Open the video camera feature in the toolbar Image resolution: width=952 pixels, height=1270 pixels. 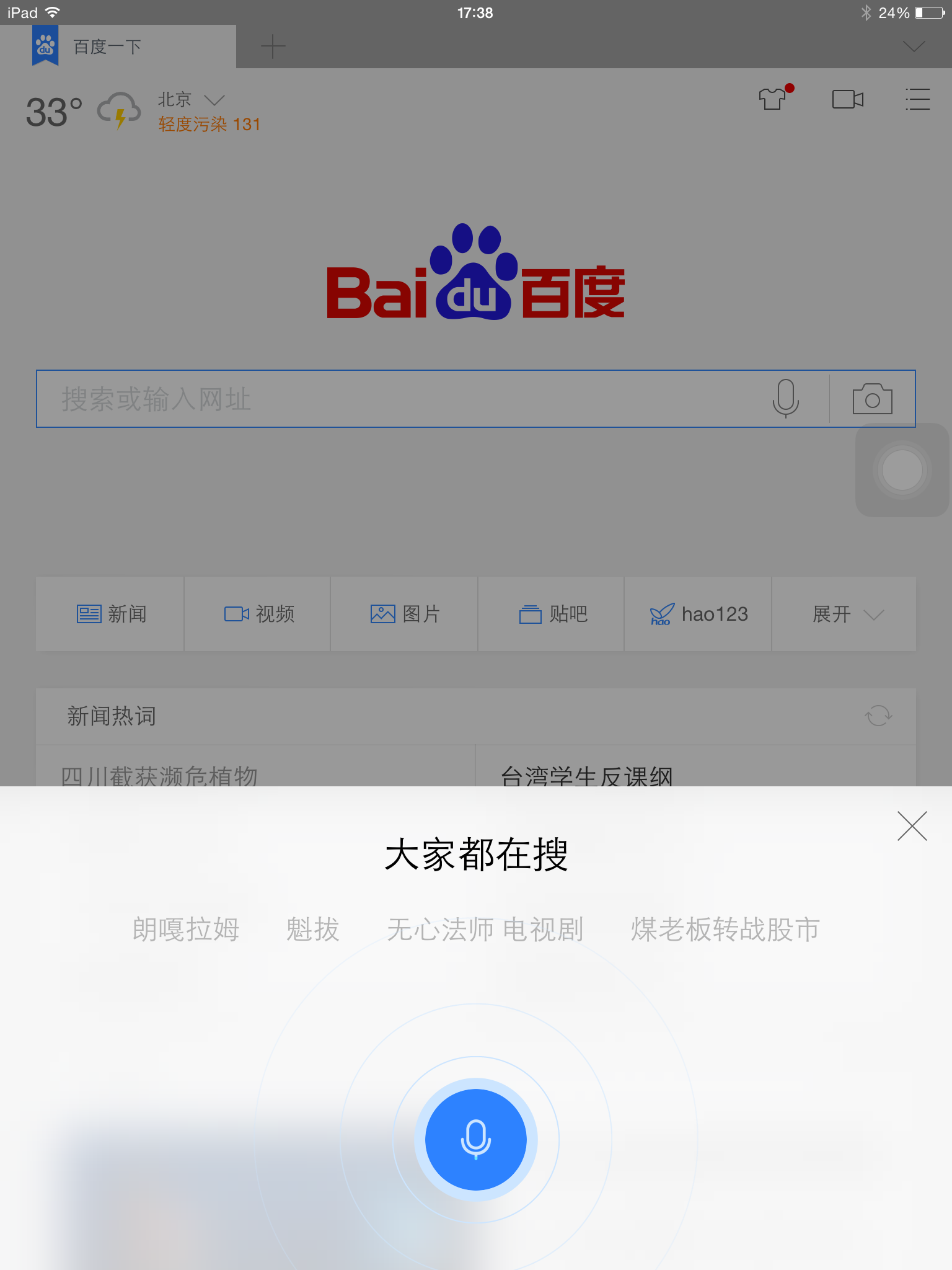tap(847, 99)
